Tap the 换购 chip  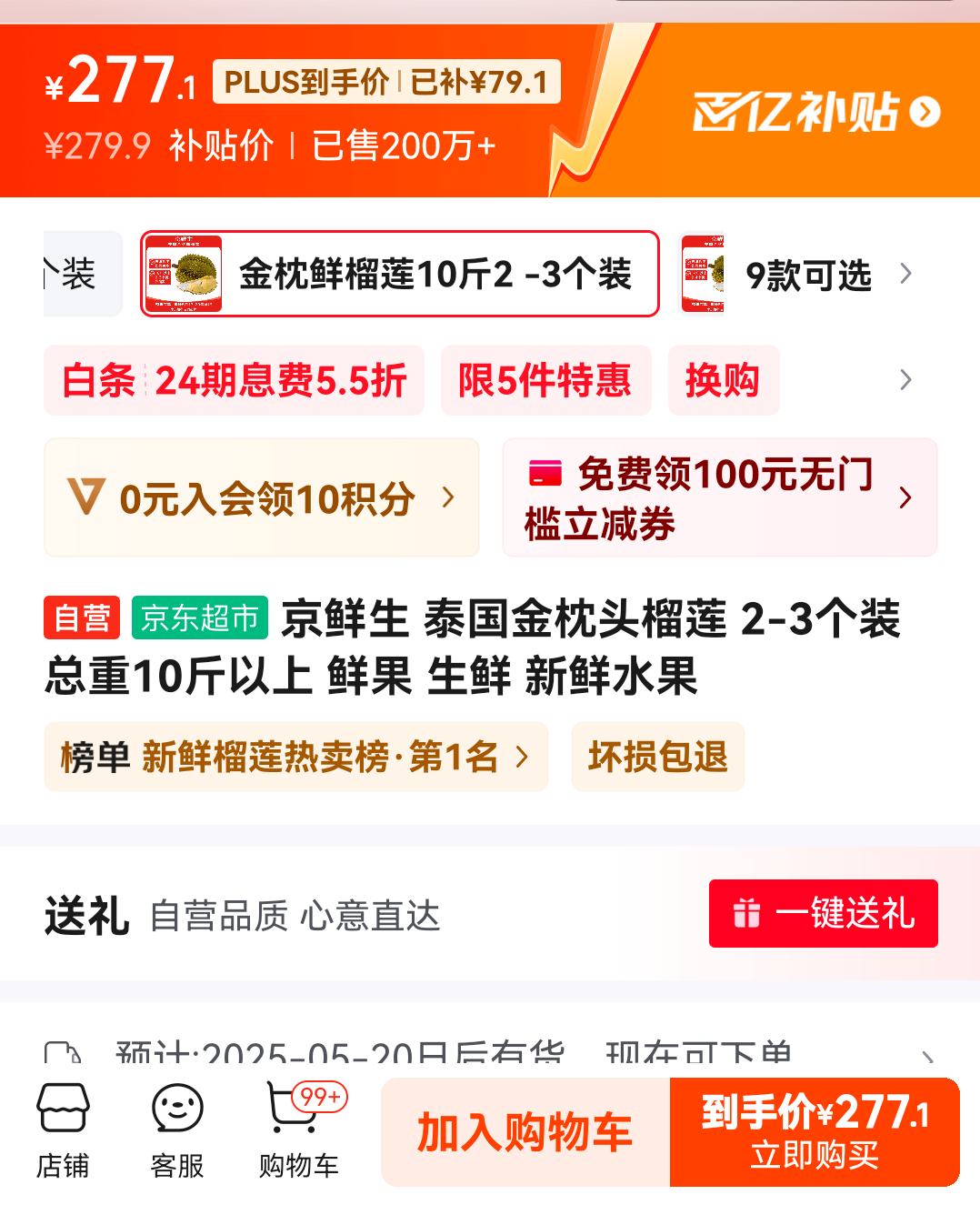point(724,380)
